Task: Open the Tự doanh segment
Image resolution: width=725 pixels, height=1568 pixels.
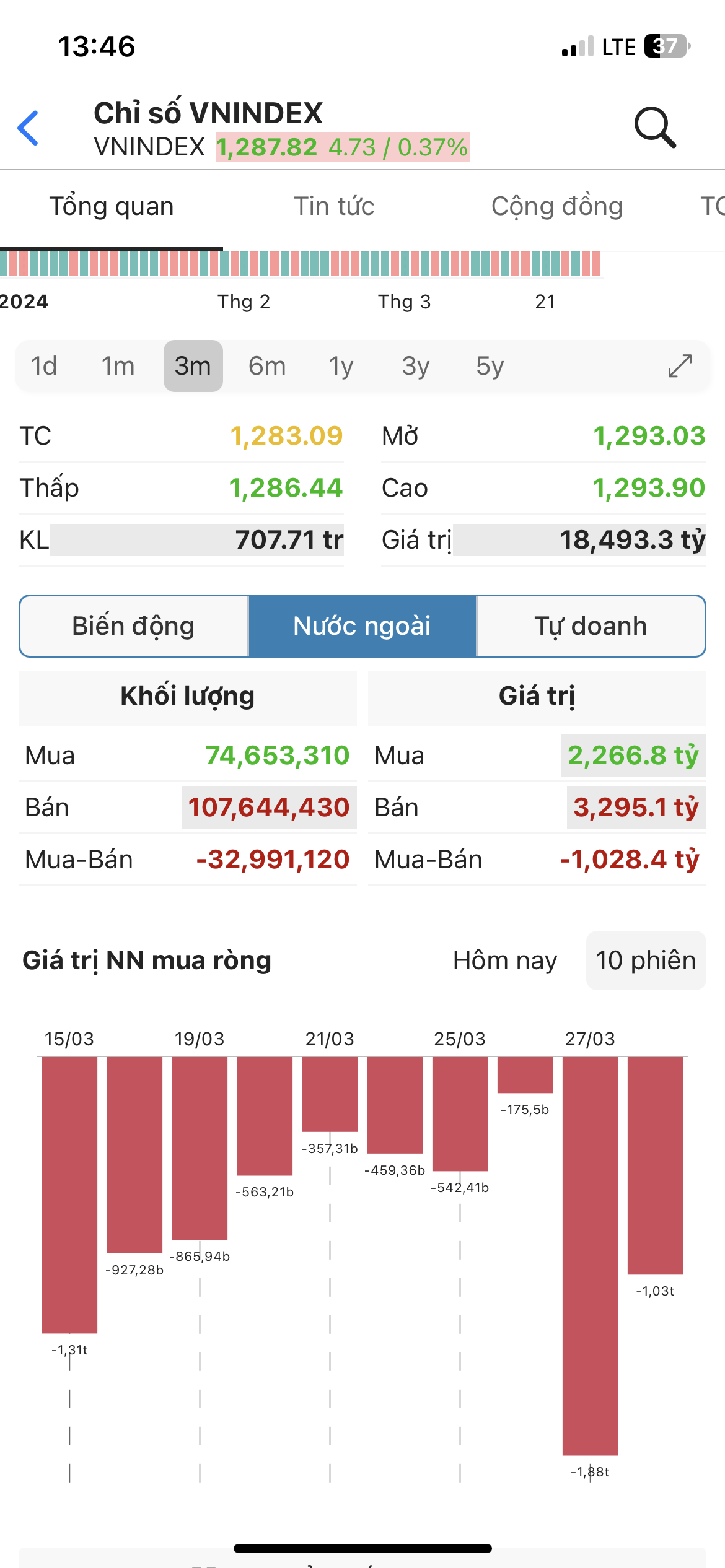Action: [591, 626]
